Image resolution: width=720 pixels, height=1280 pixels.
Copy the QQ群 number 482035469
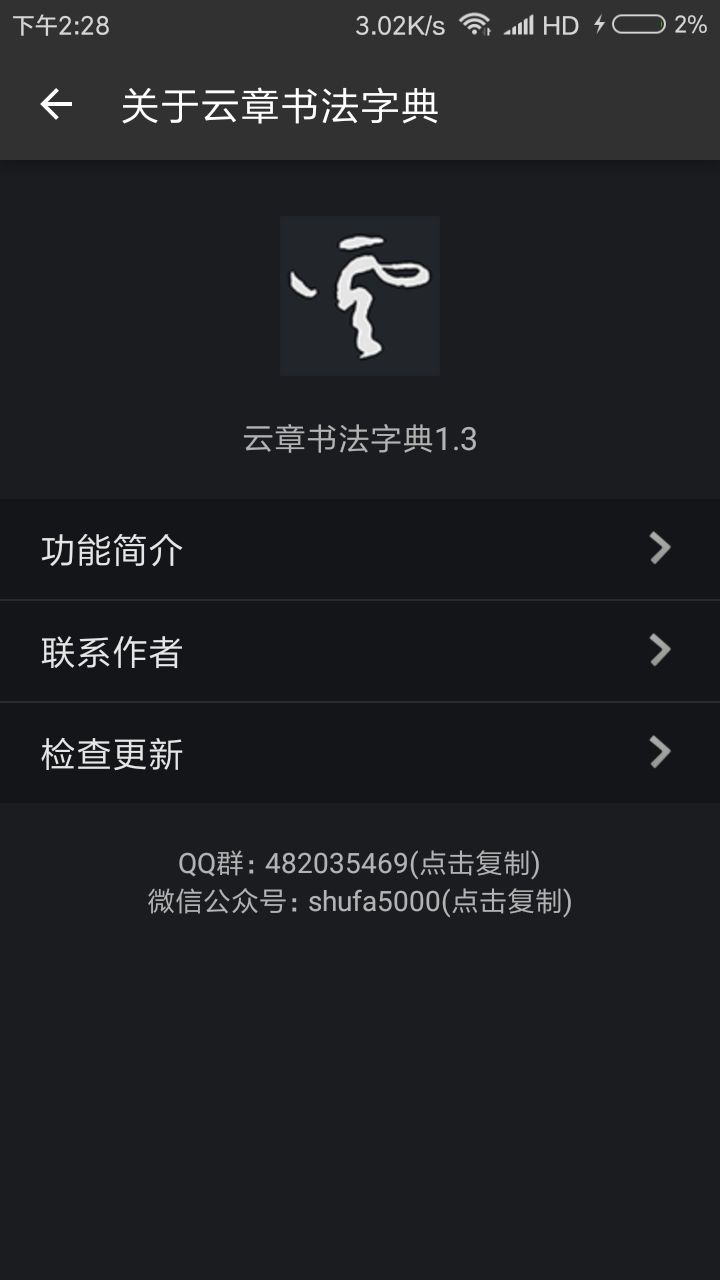coord(360,863)
